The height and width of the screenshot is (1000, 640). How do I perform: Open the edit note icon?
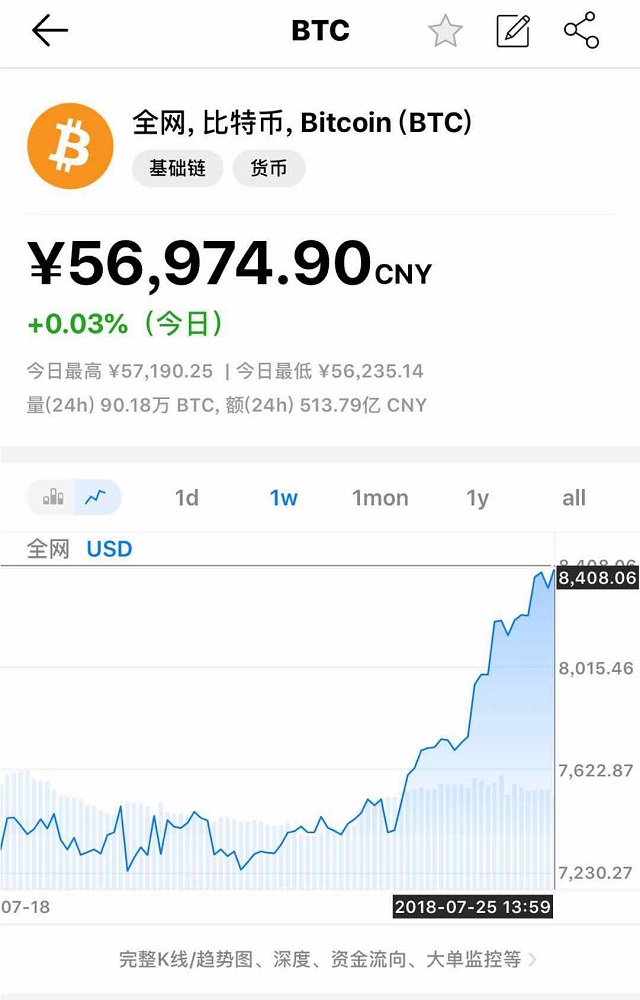pos(512,31)
